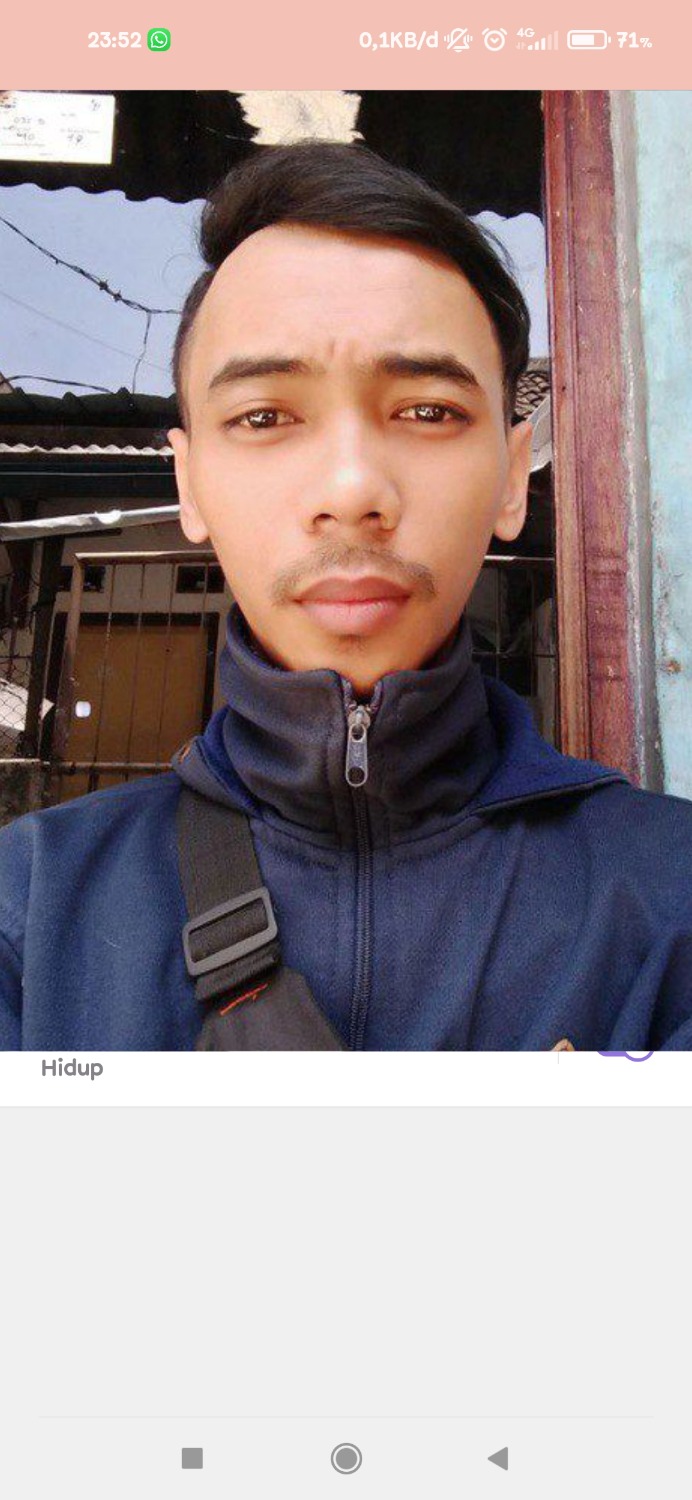
Task: Open the recent apps view
Action: (192, 1458)
